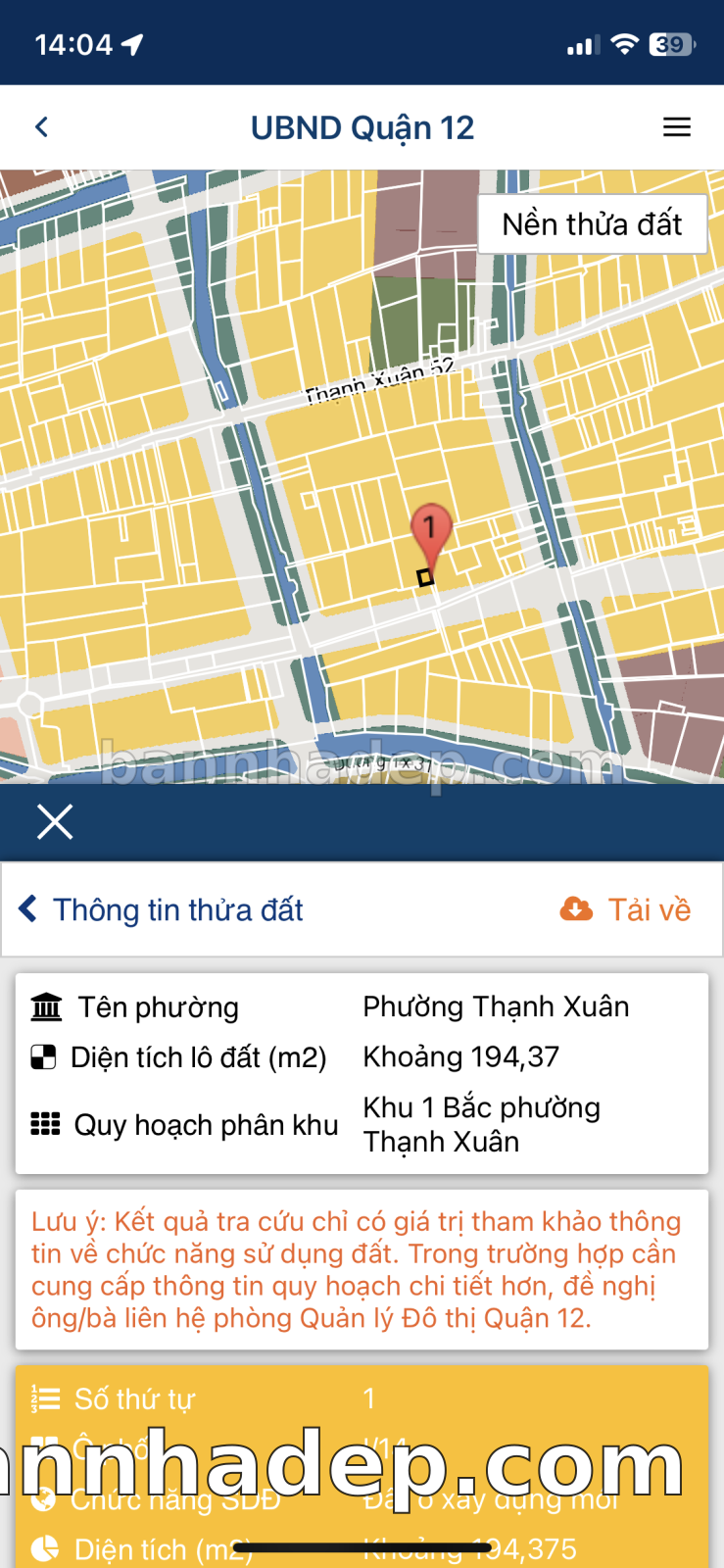
Task: Go back from UBND Quận 12 screen
Action: [x=41, y=127]
